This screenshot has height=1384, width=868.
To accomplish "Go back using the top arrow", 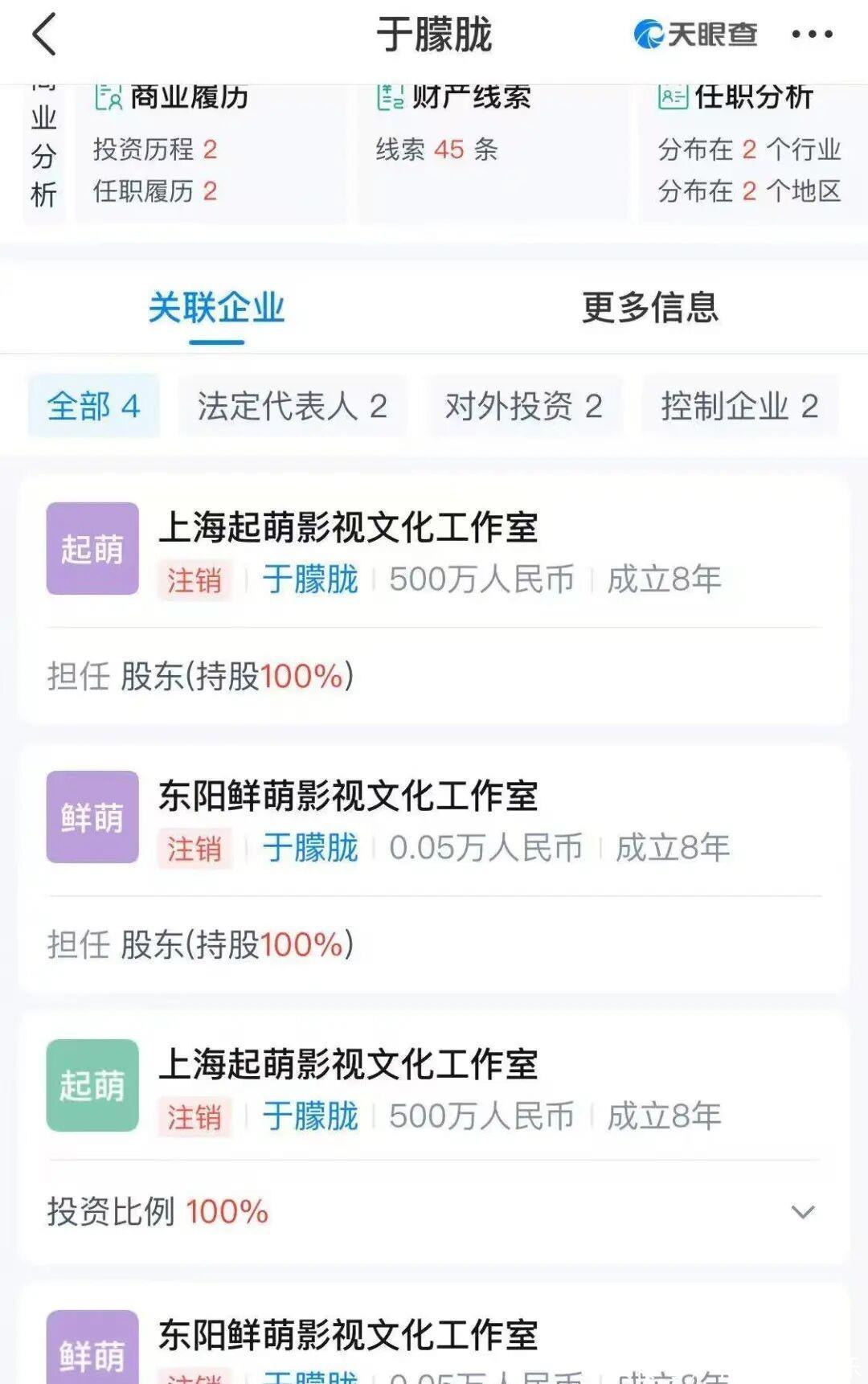I will pyautogui.click(x=44, y=35).
